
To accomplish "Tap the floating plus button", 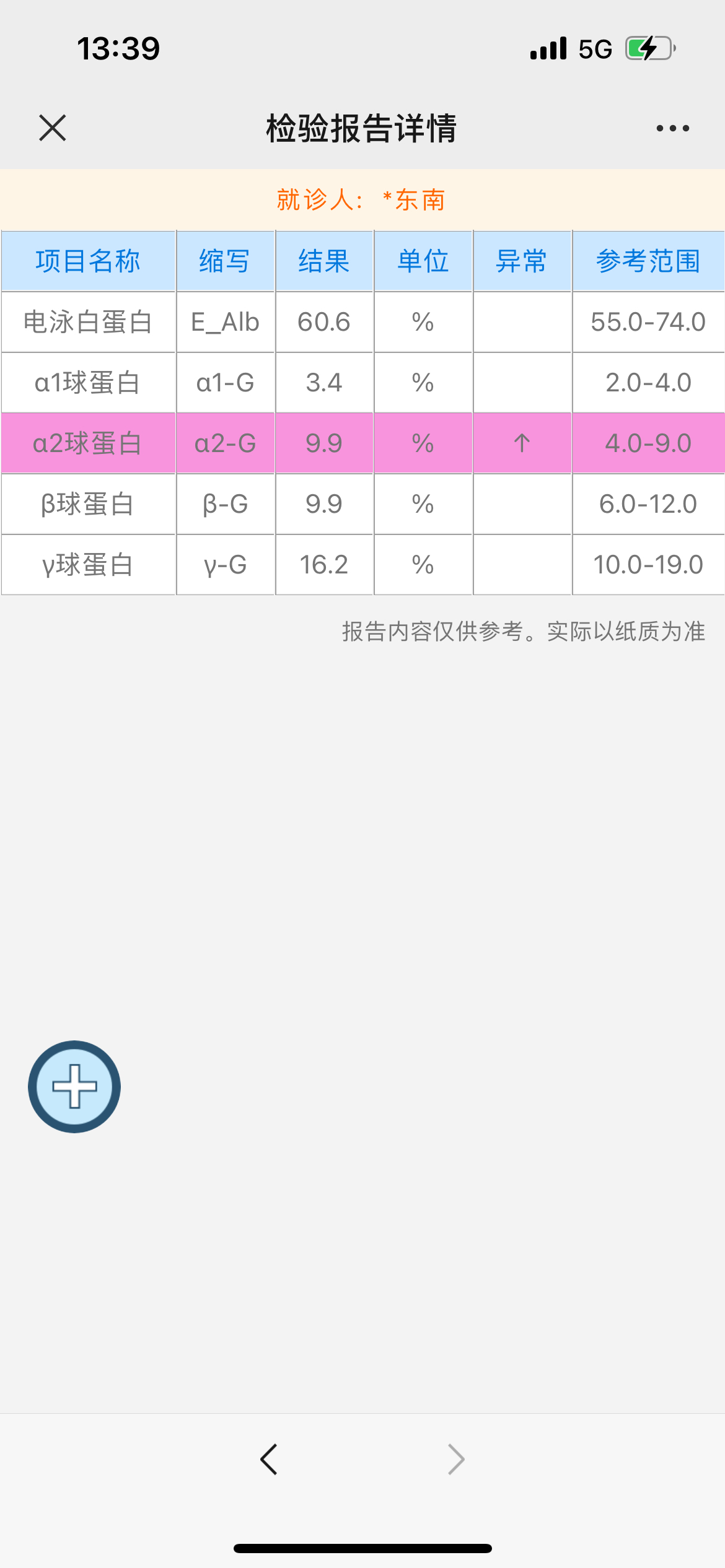I will (x=74, y=1086).
